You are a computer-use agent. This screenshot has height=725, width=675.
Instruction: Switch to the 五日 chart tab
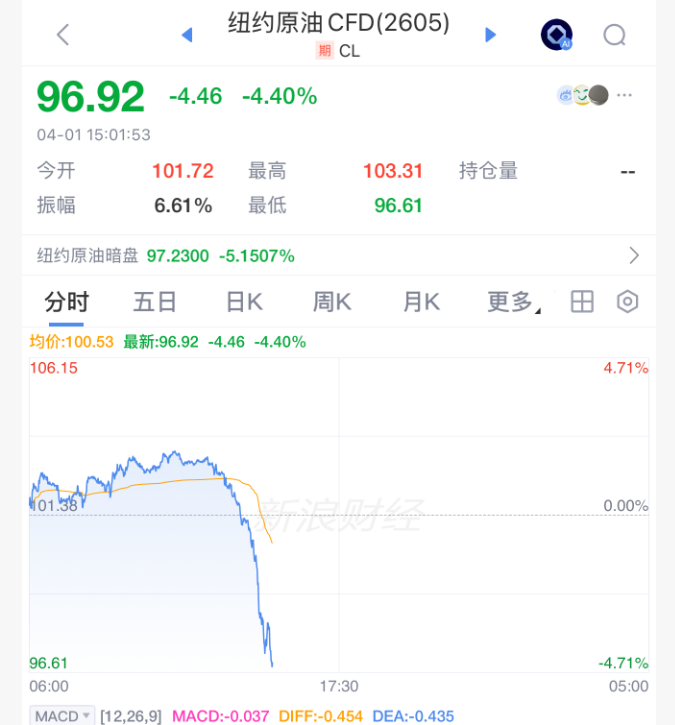(x=155, y=302)
